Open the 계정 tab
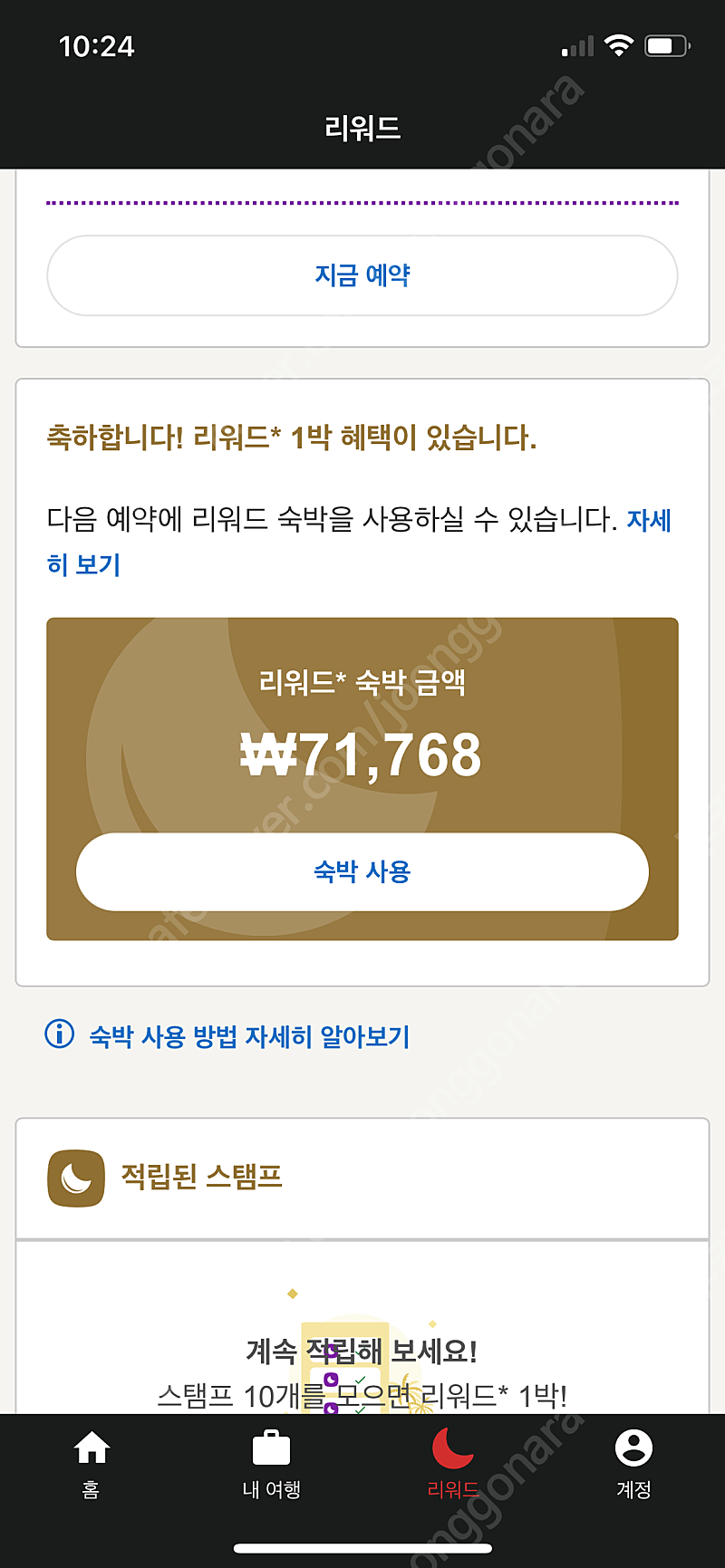 634,1464
